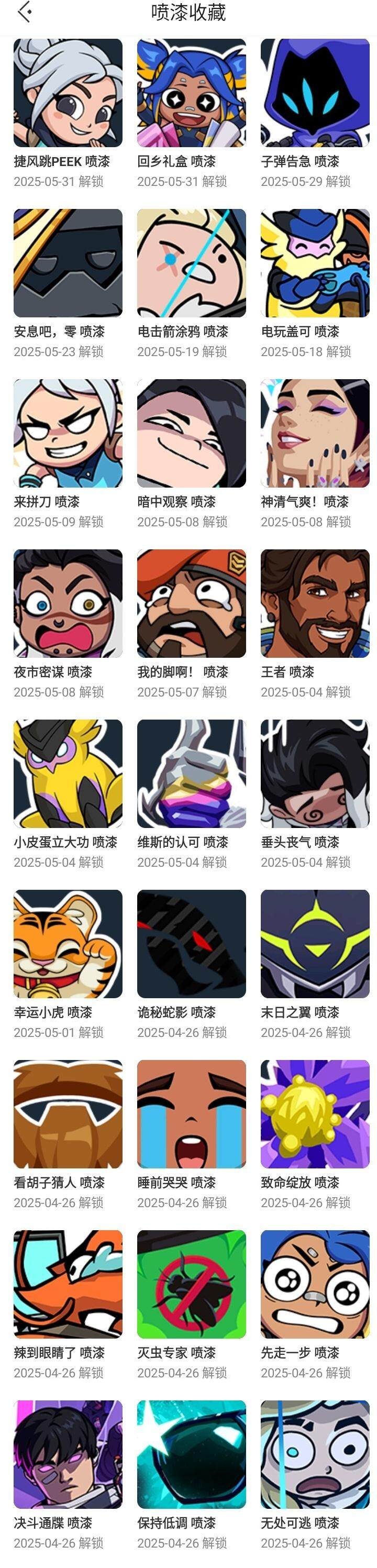View the 诡秘蛇影 喷漆 spray
This screenshot has height=1568, width=377.
click(x=191, y=944)
